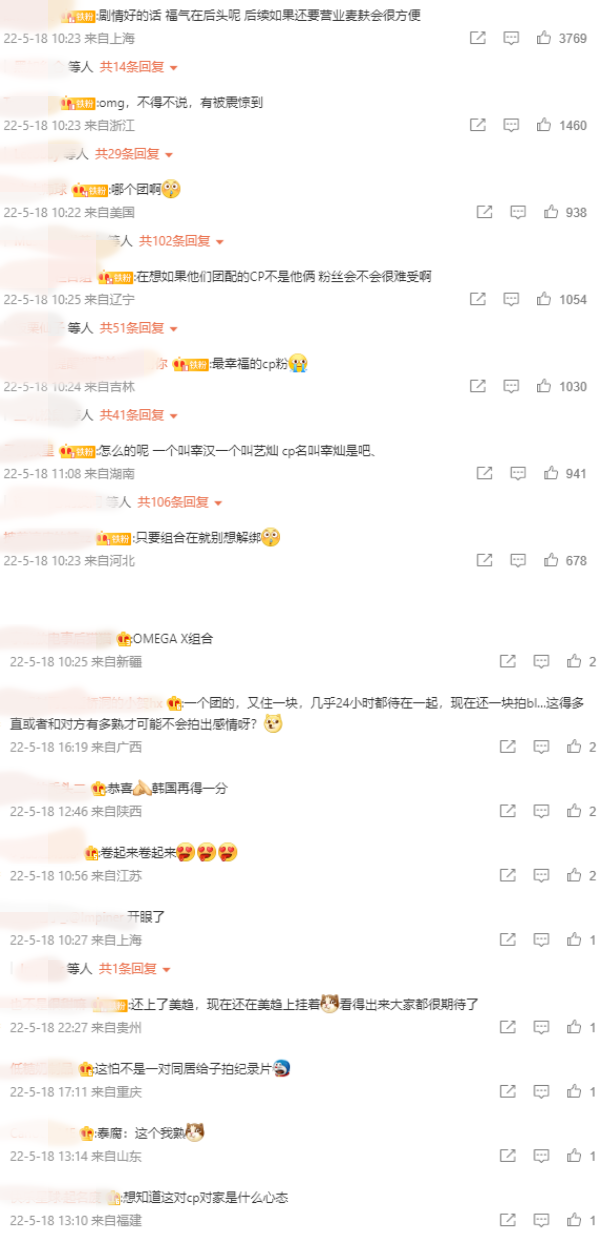Reply to the 泰腐：这个我熟 comment
Screen dimensions: 600x1241
(x=541, y=1156)
